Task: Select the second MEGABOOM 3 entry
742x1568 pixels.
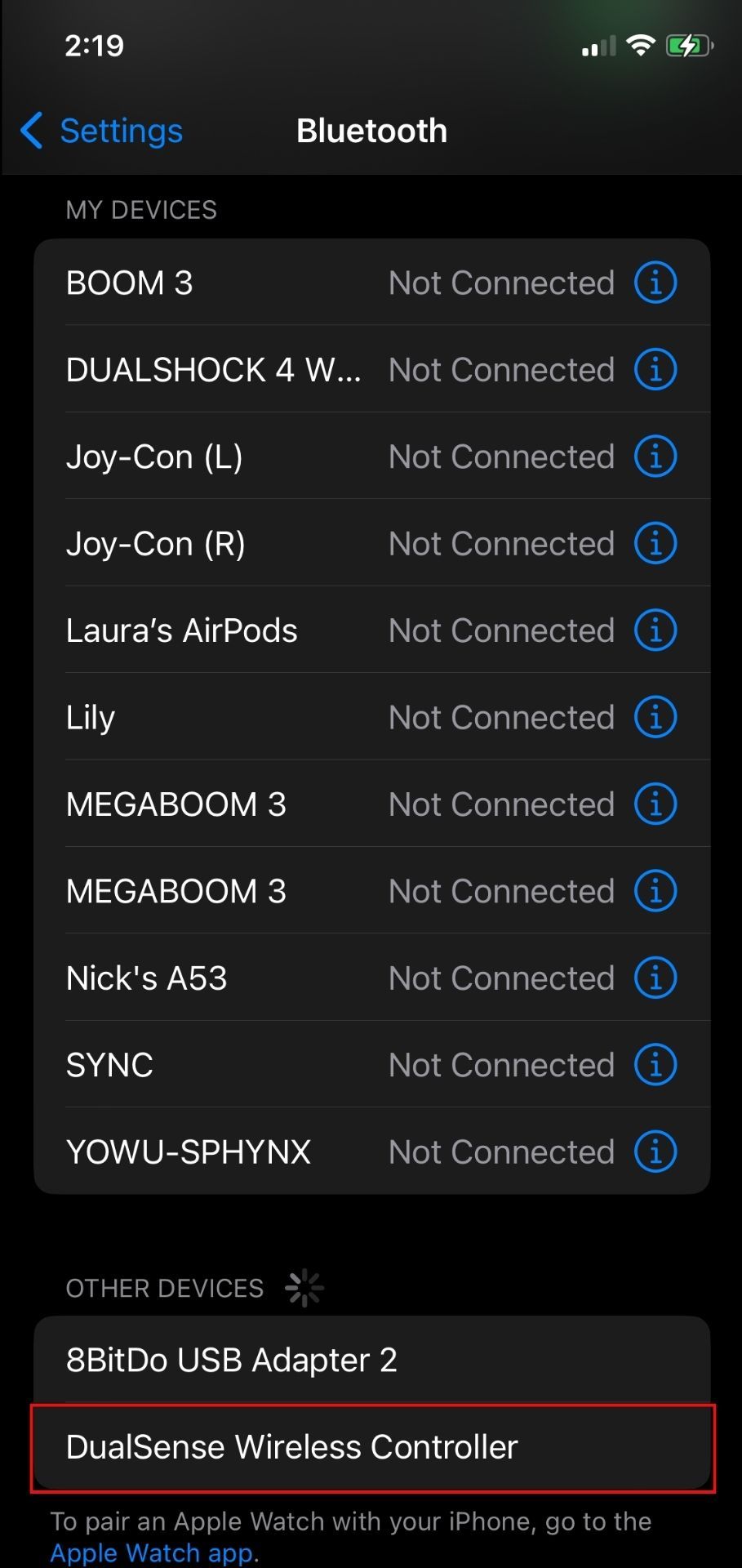Action: coord(245,890)
